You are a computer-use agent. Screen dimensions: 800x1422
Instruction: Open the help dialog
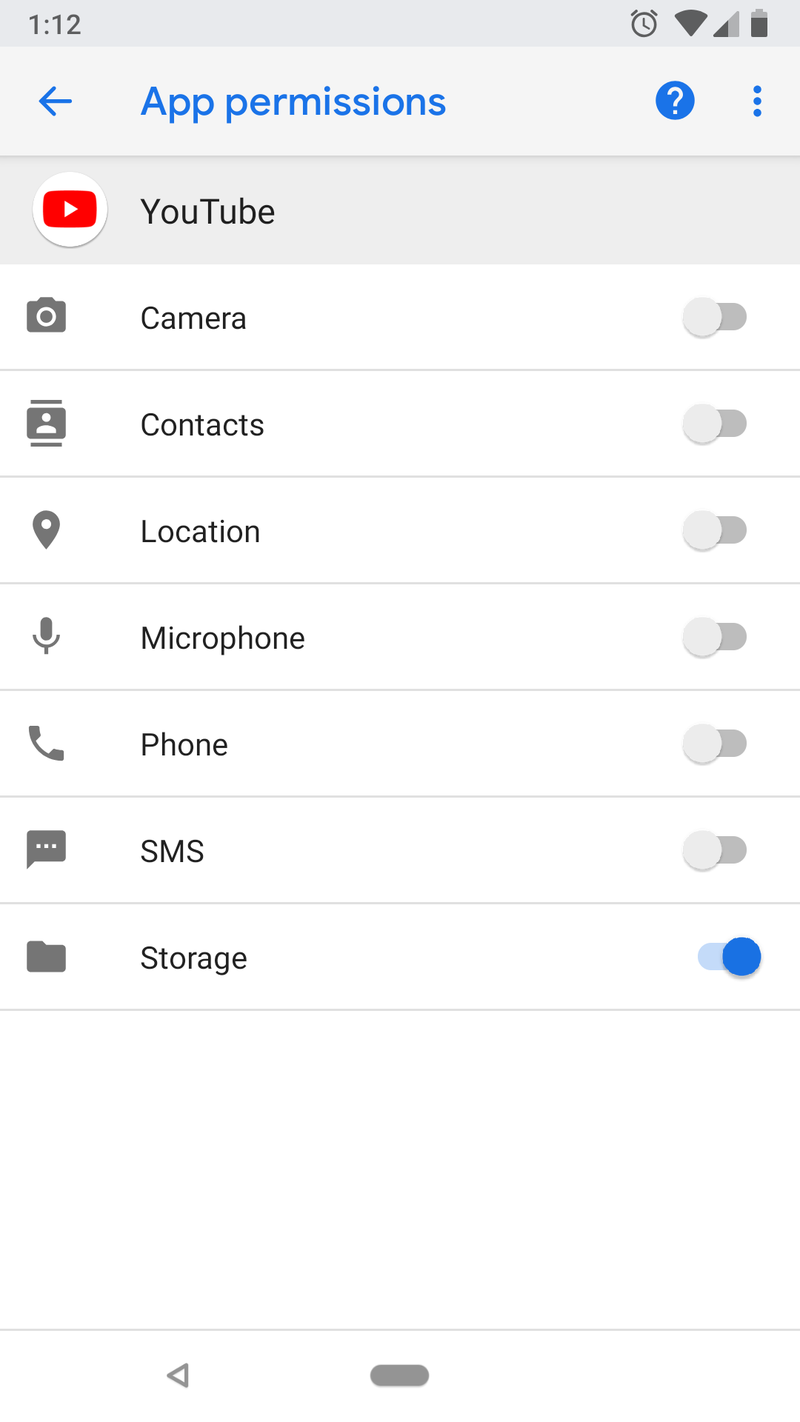pyautogui.click(x=674, y=101)
